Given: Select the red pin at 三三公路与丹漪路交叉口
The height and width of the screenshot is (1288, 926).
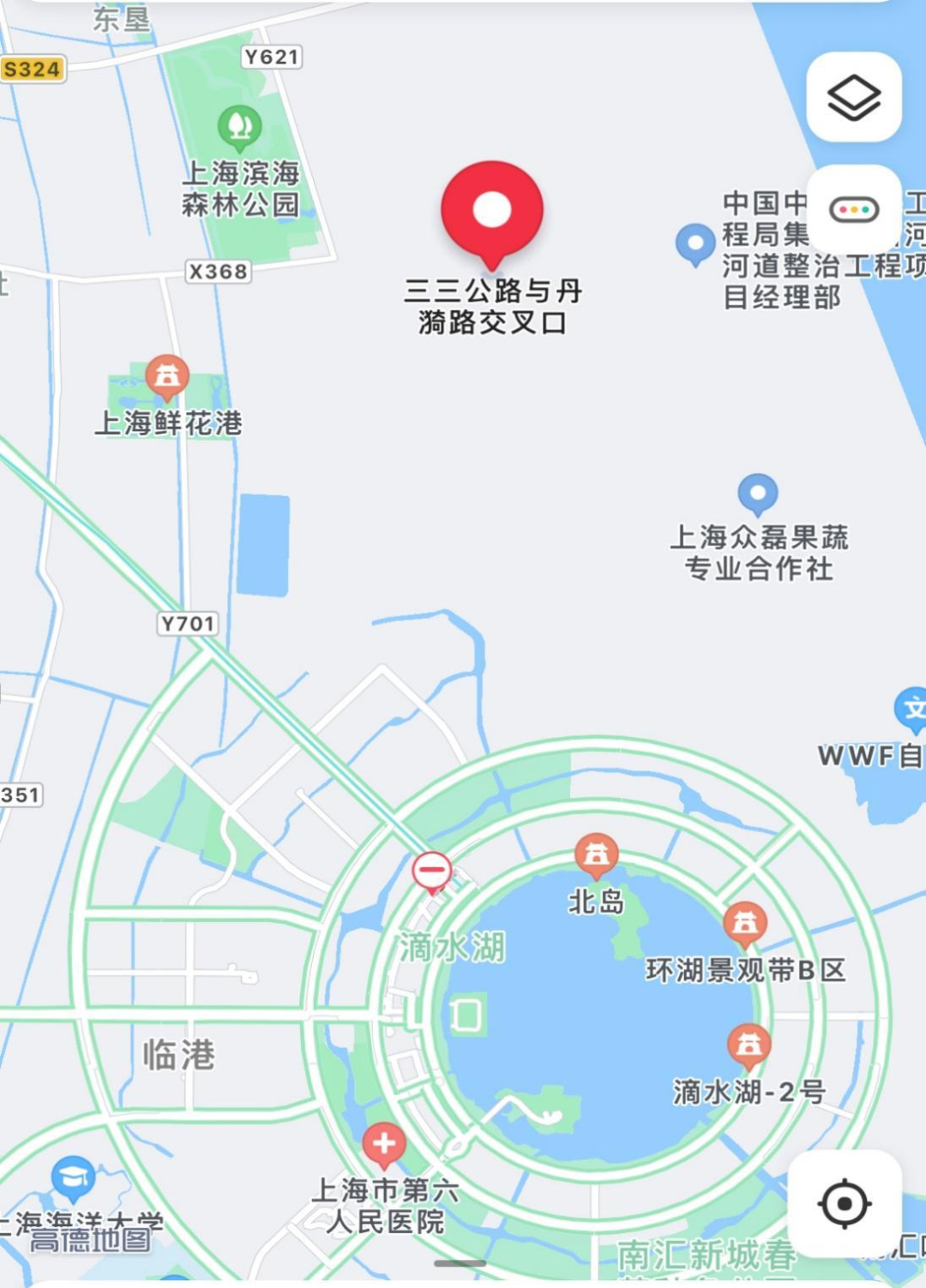Looking at the screenshot, I should tap(492, 210).
